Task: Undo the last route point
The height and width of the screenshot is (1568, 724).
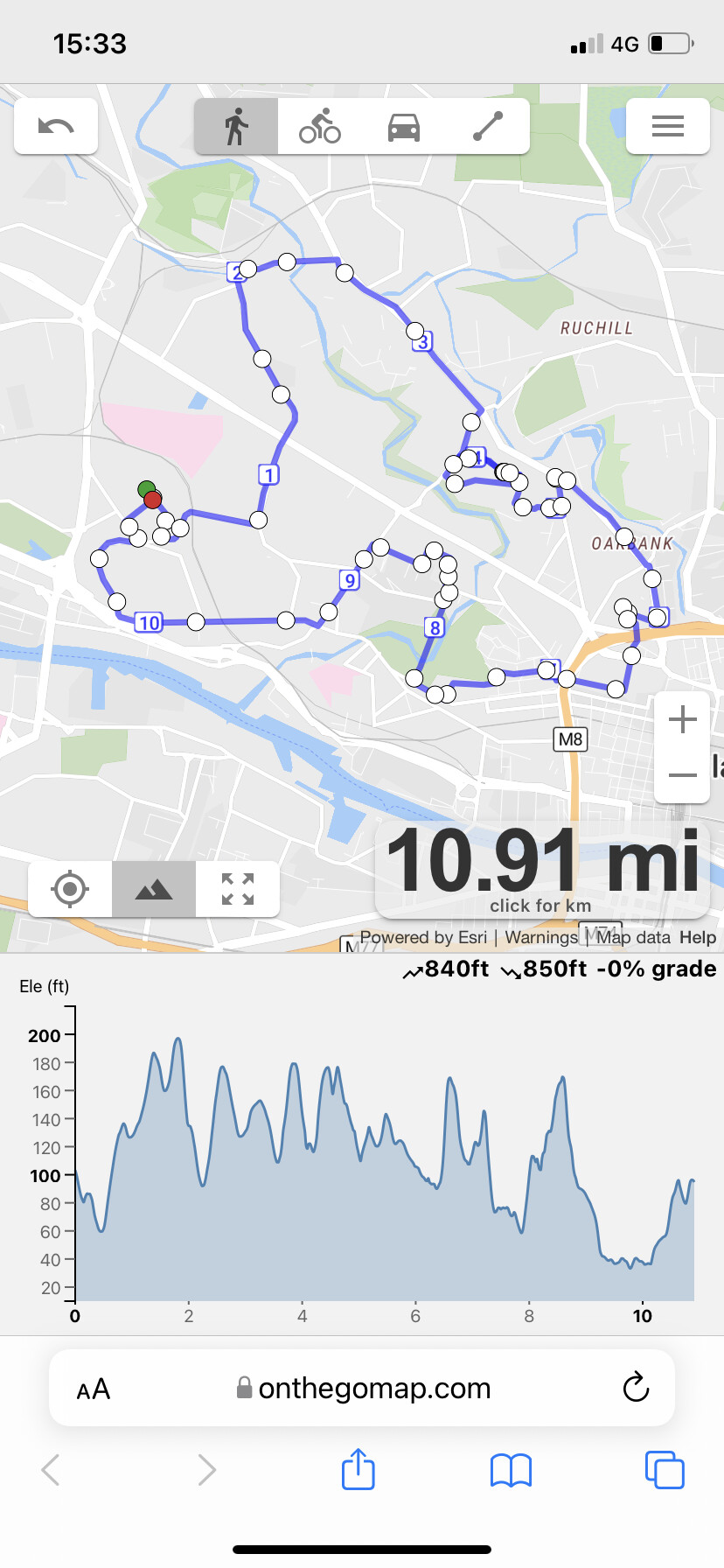Action: pos(56,127)
